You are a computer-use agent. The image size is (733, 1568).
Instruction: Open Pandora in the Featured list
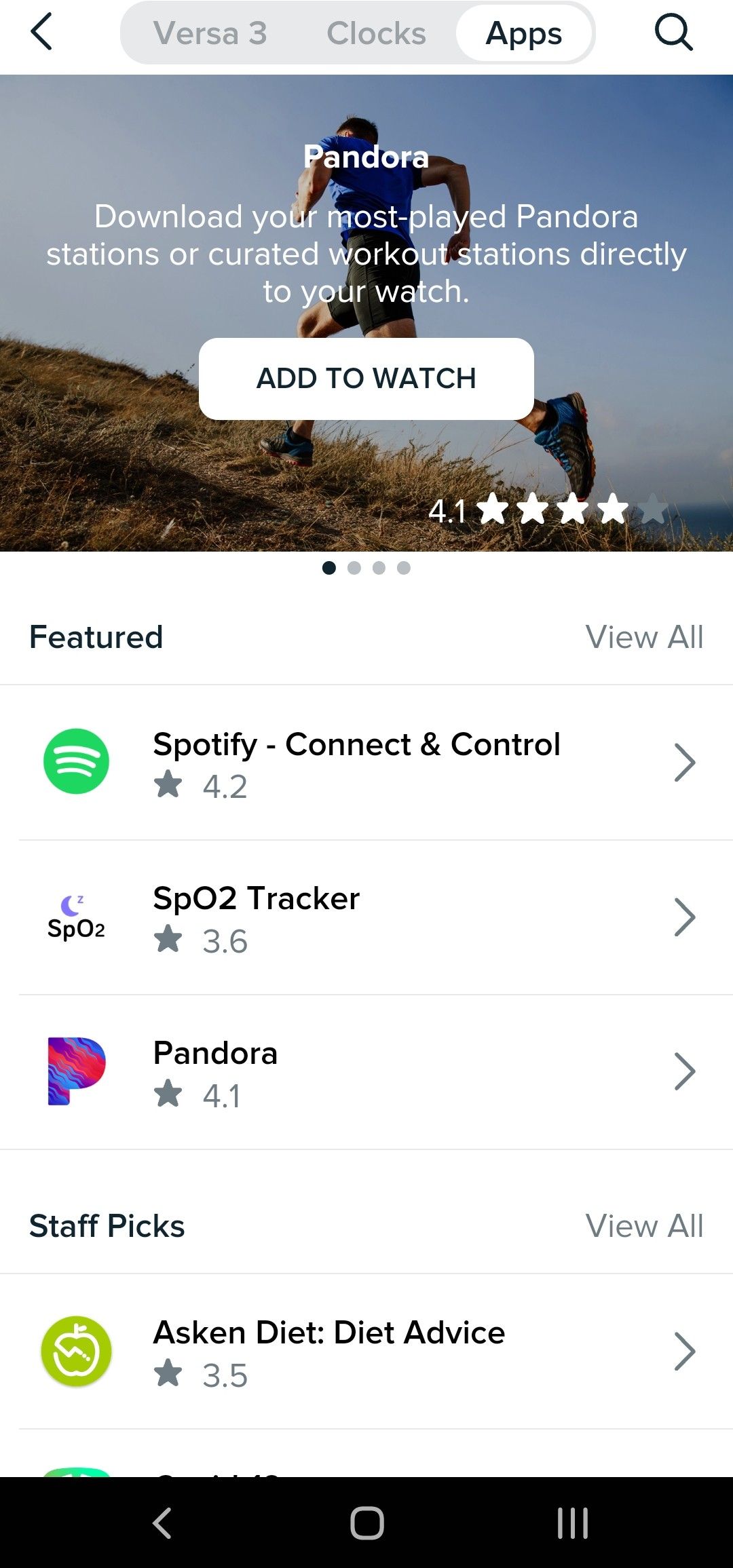(x=366, y=1072)
